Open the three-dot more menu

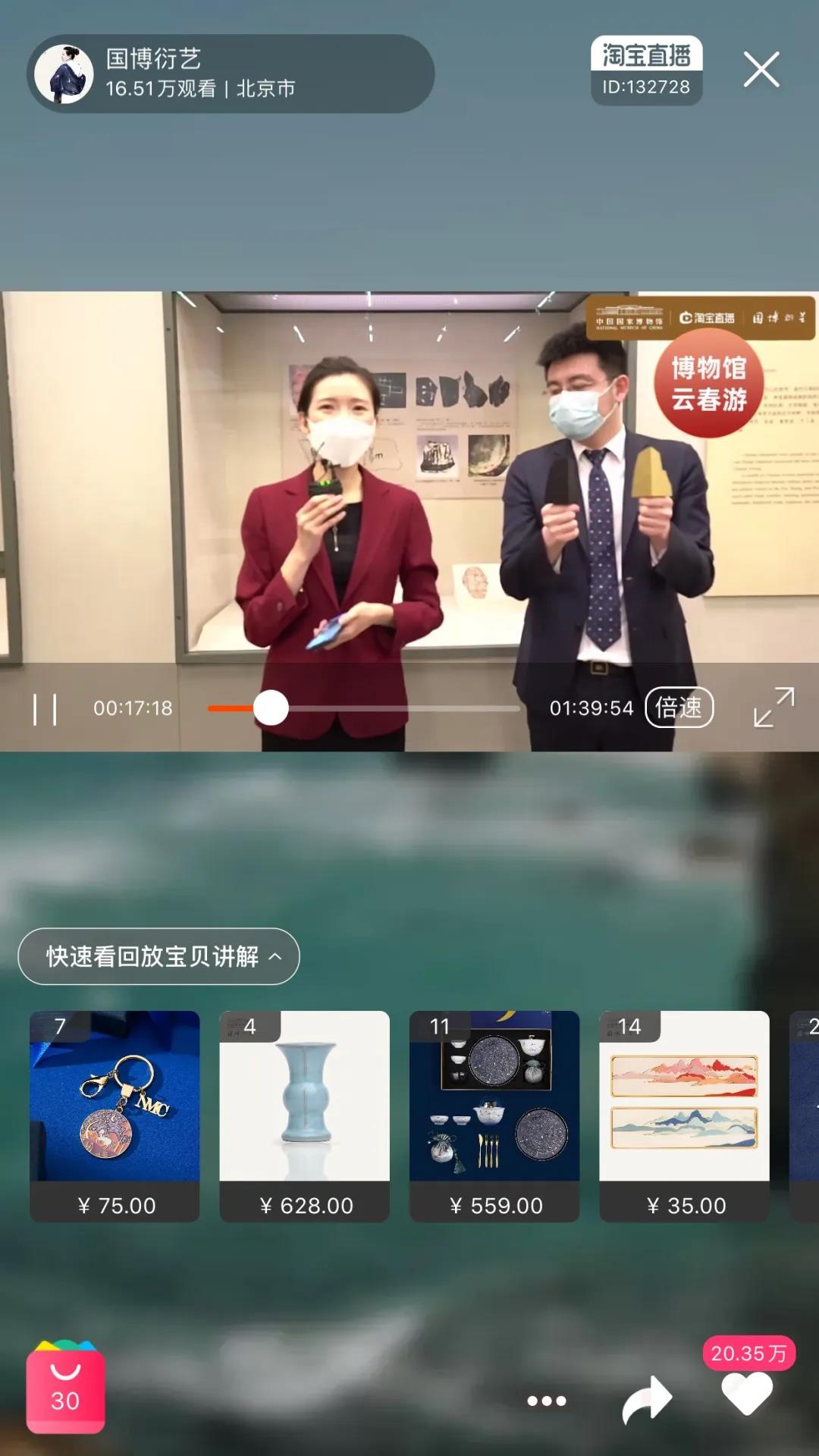[547, 1401]
